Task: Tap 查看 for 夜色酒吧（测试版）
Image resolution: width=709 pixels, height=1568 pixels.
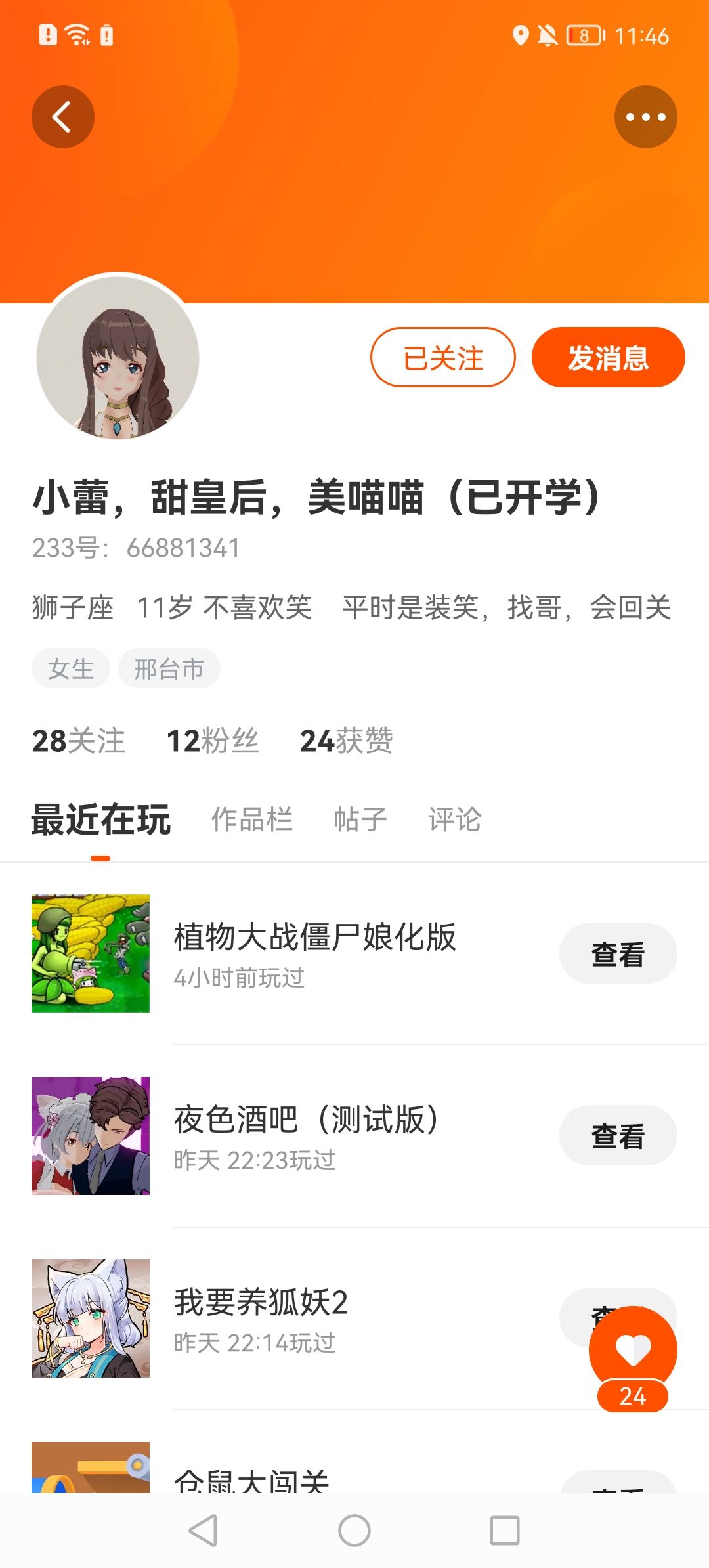Action: (x=618, y=1135)
